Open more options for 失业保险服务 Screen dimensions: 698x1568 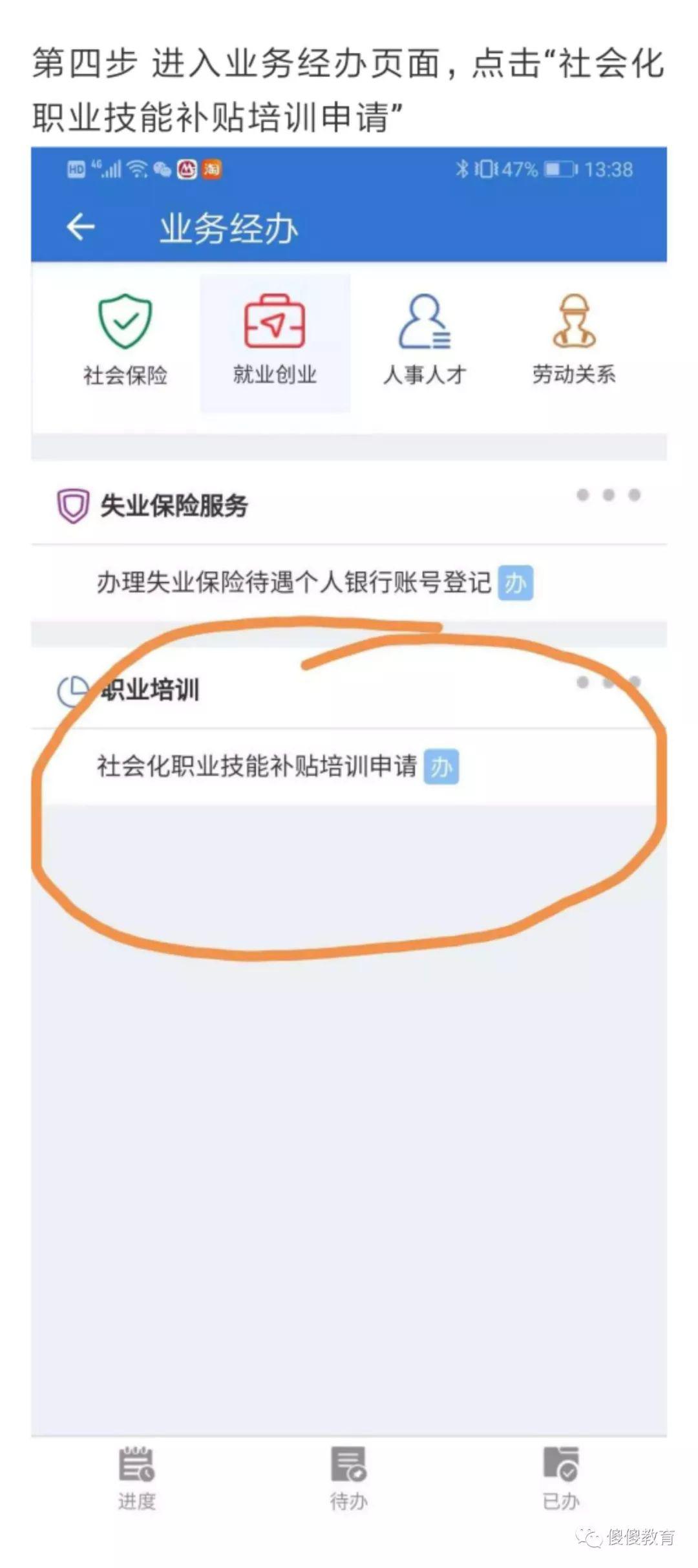click(608, 495)
